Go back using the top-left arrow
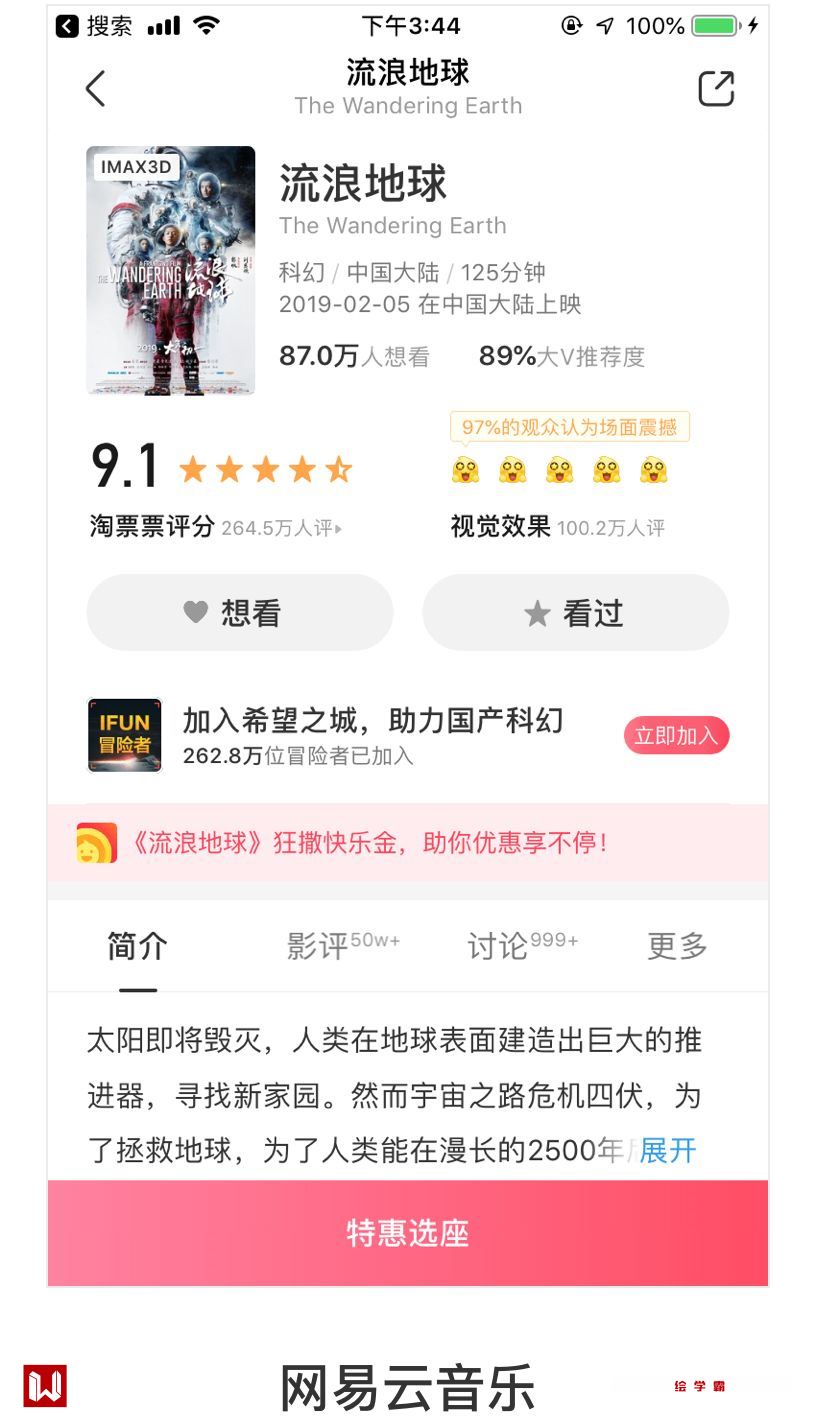Image resolution: width=816 pixels, height=1424 pixels. 96,89
